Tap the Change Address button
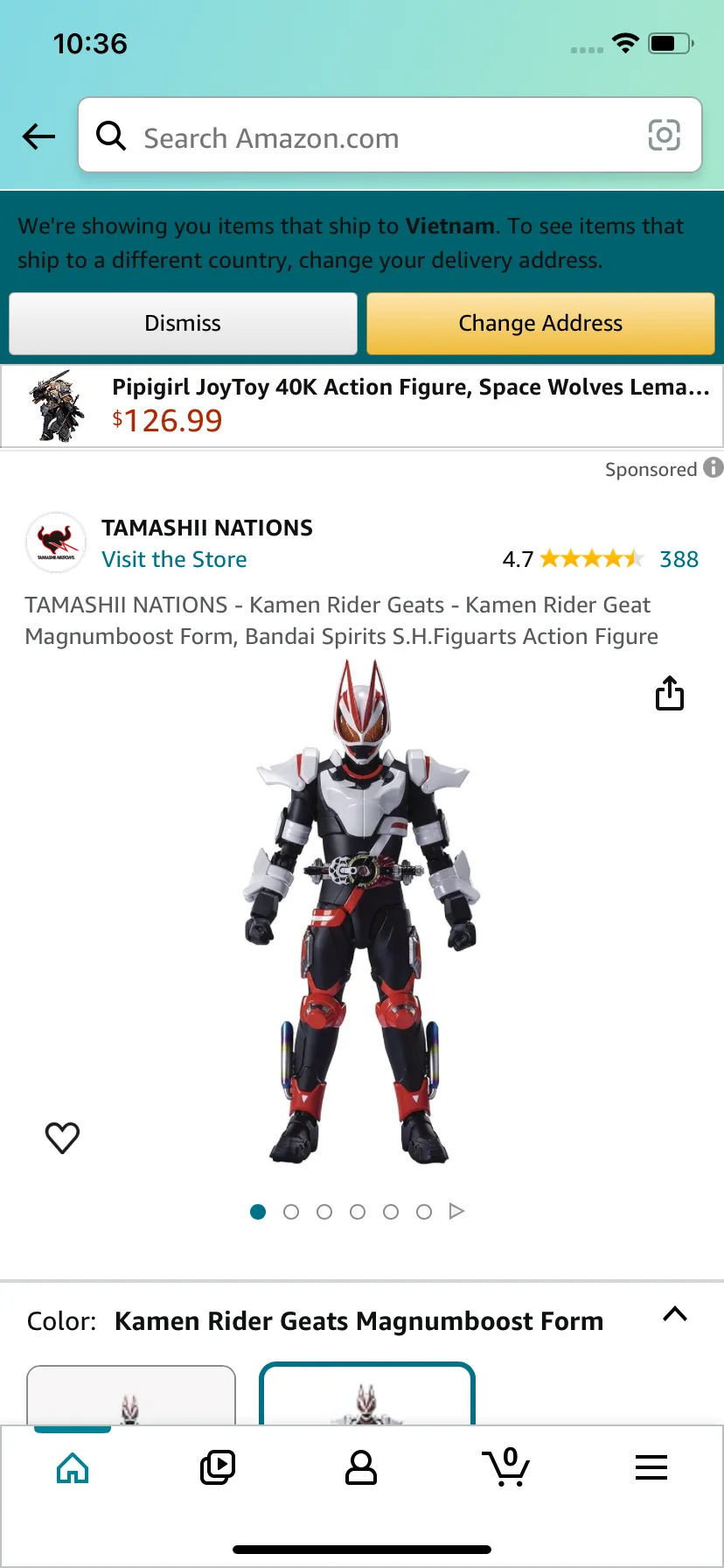 540,324
